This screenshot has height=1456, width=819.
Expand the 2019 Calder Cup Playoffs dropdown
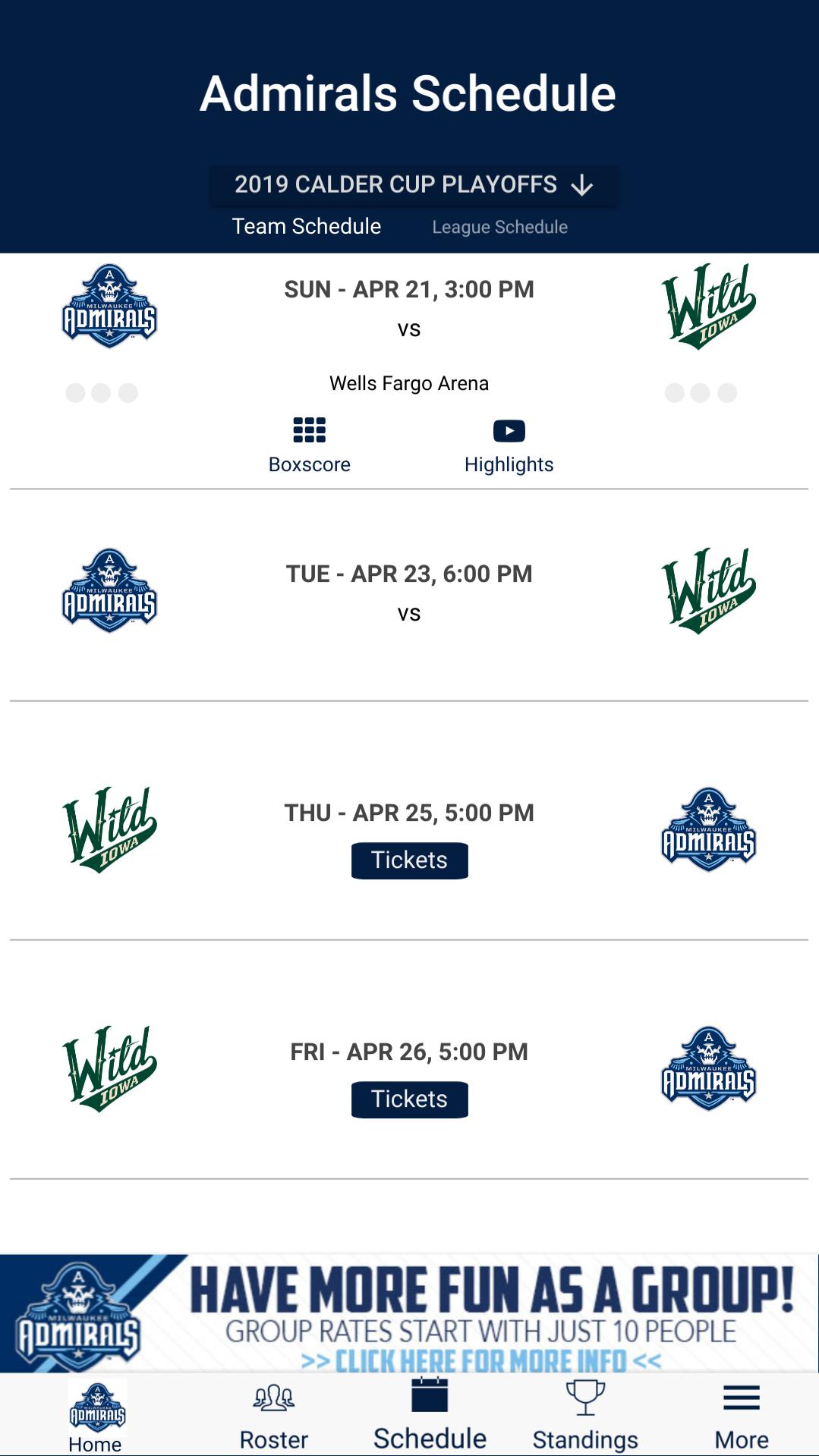click(x=414, y=184)
